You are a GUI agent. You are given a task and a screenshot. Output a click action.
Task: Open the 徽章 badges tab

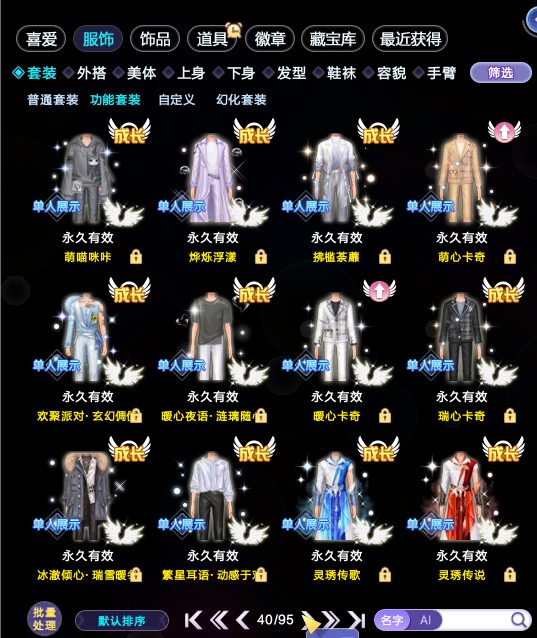pos(270,39)
